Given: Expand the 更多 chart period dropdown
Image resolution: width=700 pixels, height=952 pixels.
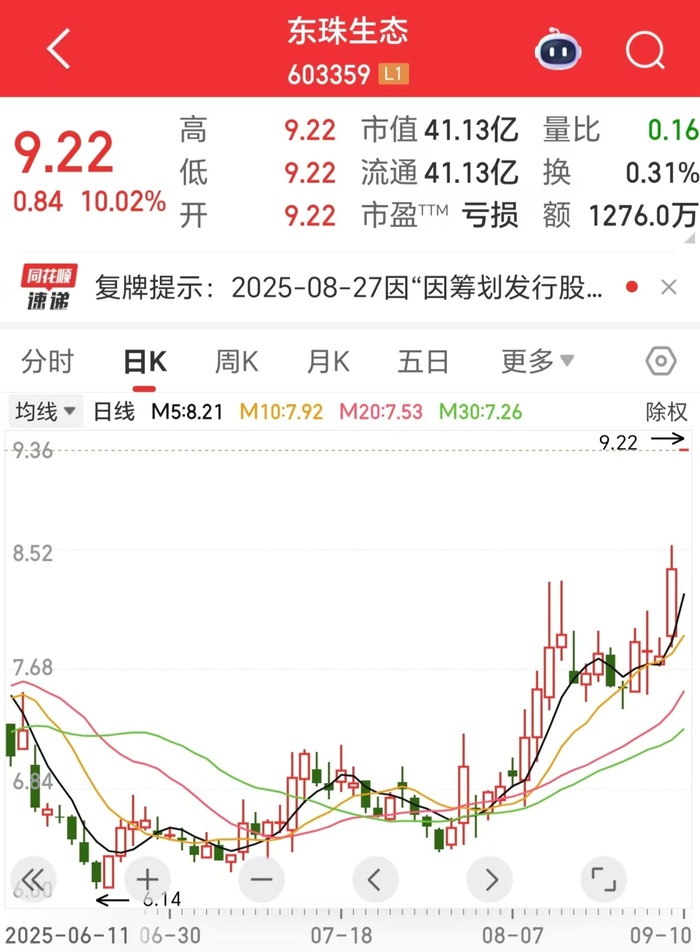Looking at the screenshot, I should point(537,362).
